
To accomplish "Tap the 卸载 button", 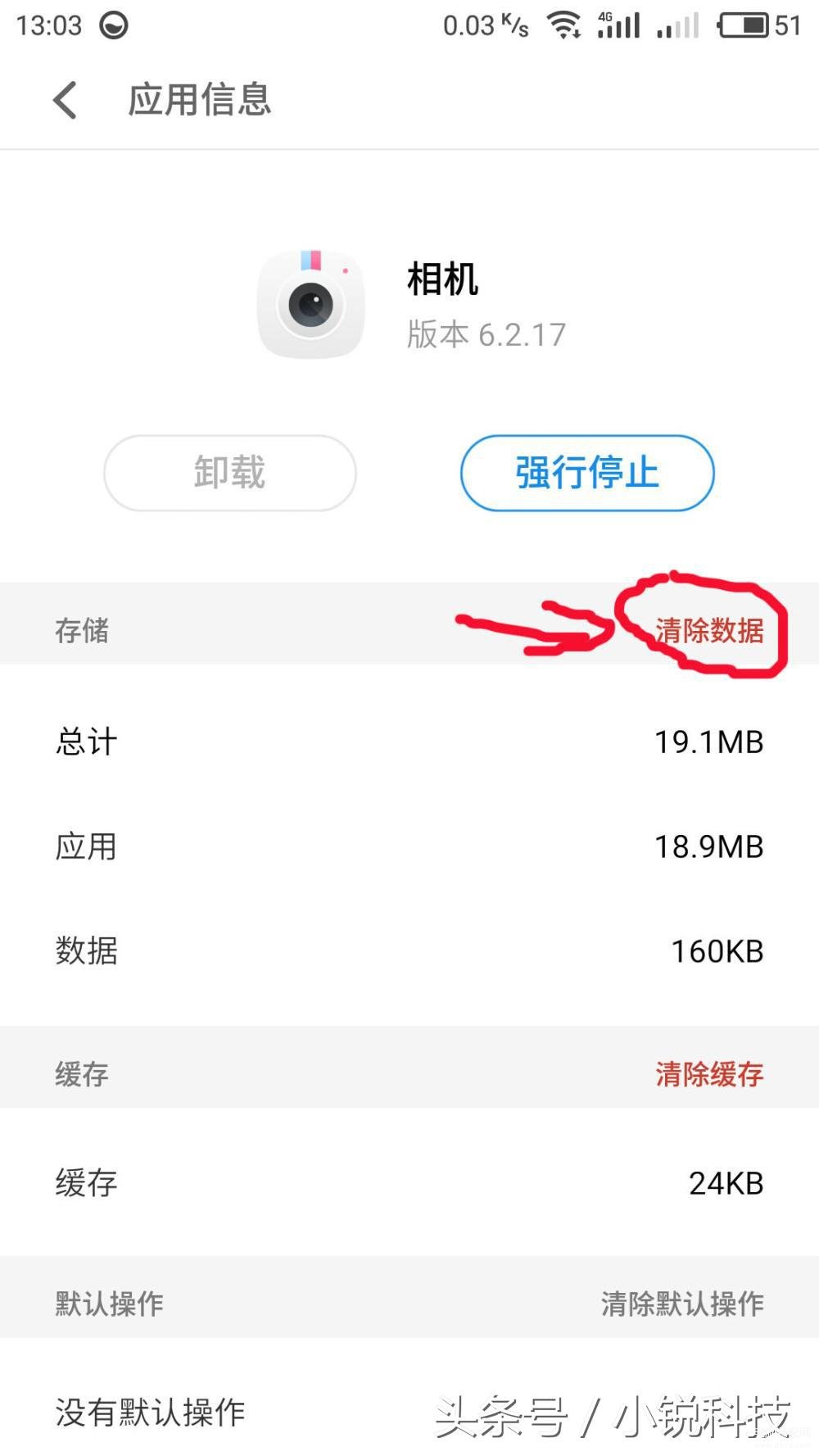I will [230, 473].
